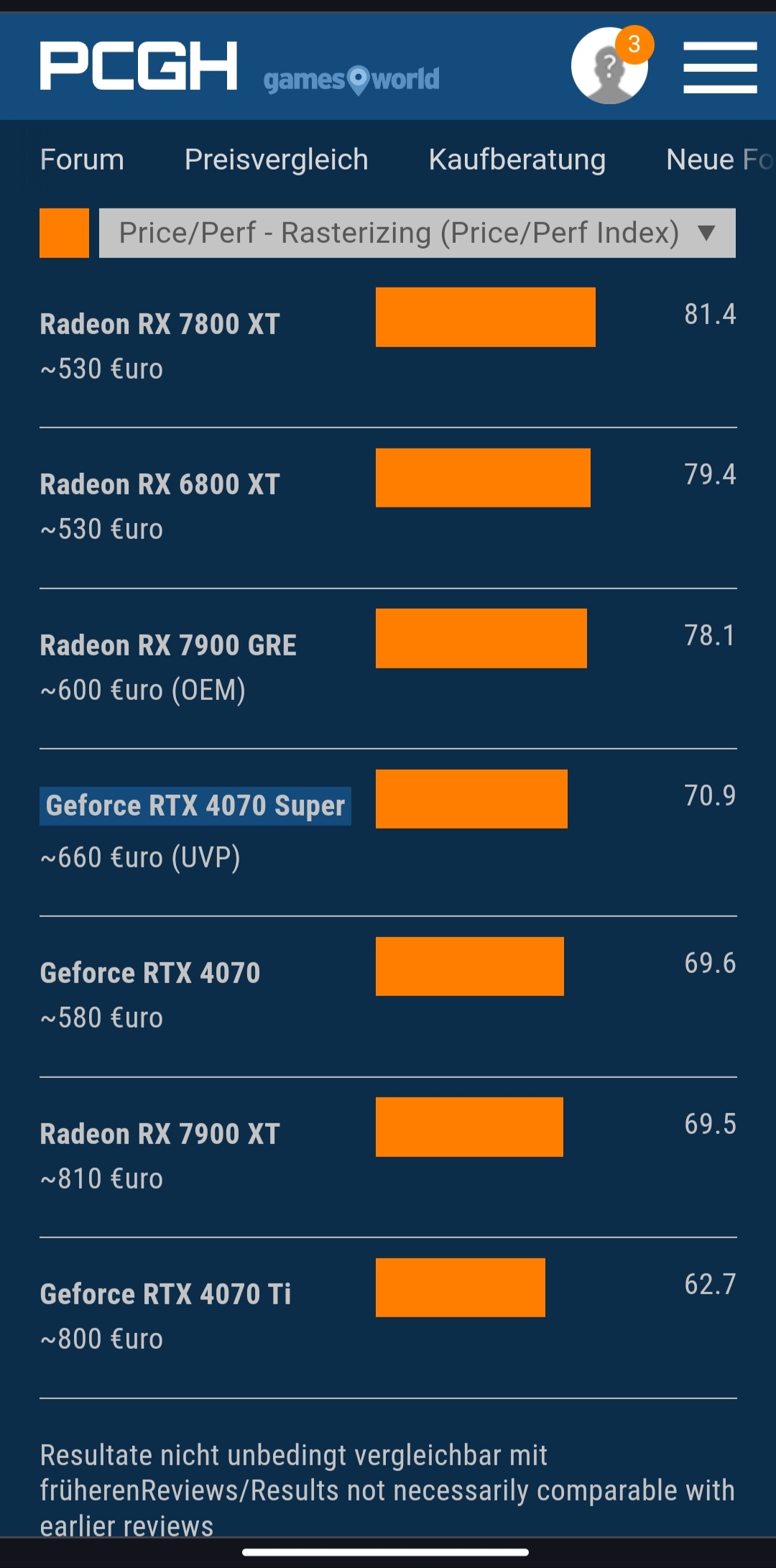The height and width of the screenshot is (1568, 776).
Task: Open Preisvergleich in the navigation
Action: [276, 160]
